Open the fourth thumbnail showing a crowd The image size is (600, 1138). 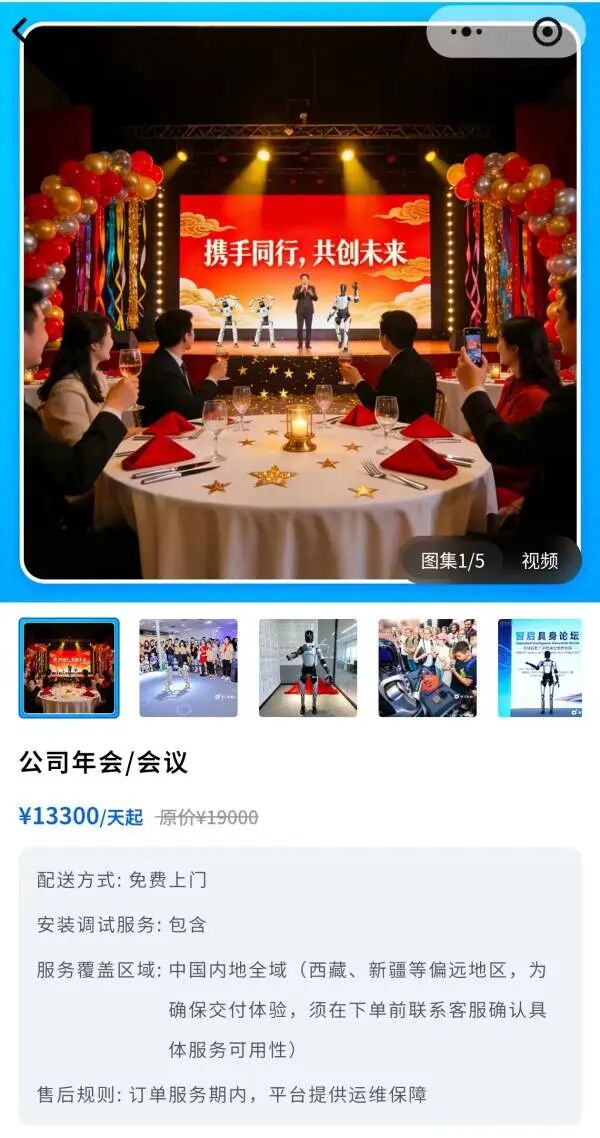pyautogui.click(x=427, y=668)
